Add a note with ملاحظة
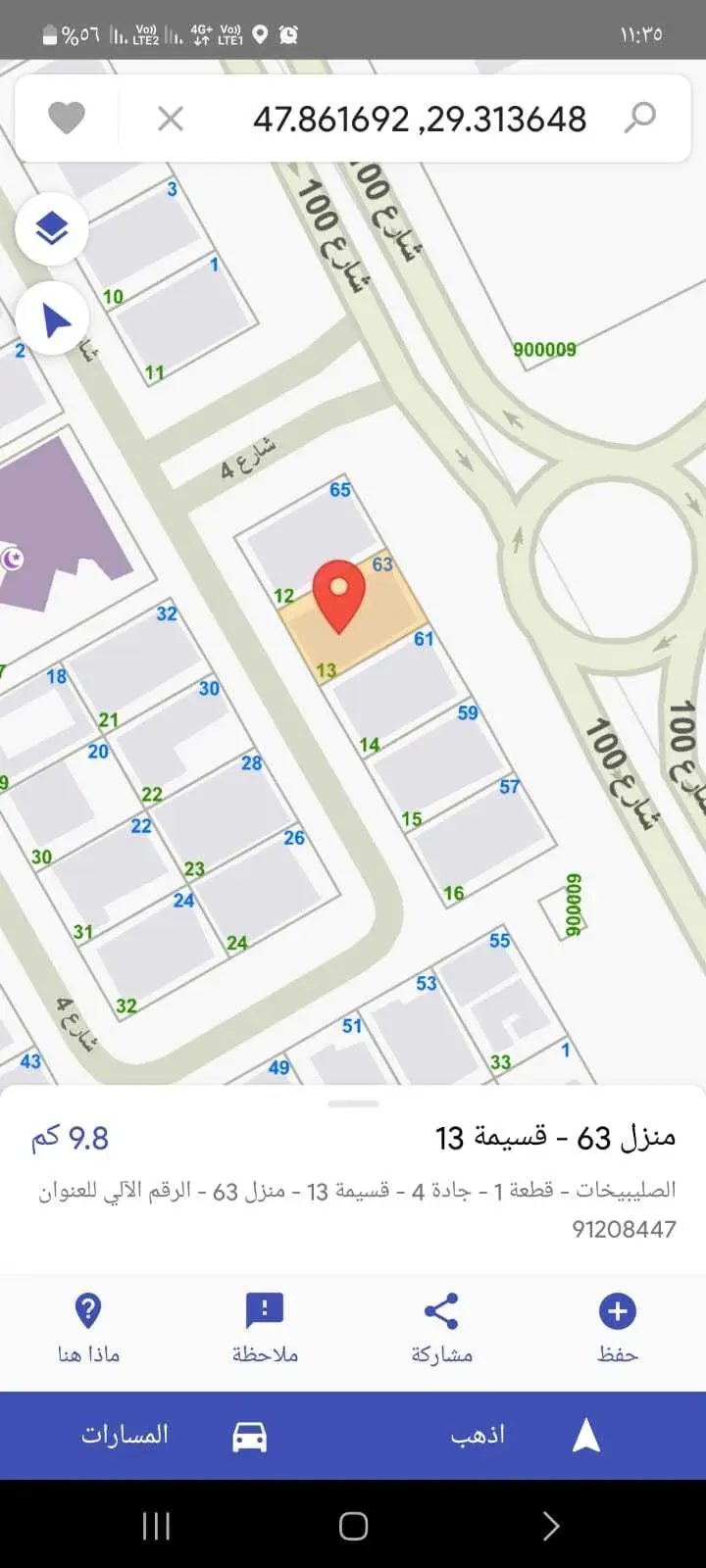Screen dimensions: 706x1568 (x=265, y=1328)
